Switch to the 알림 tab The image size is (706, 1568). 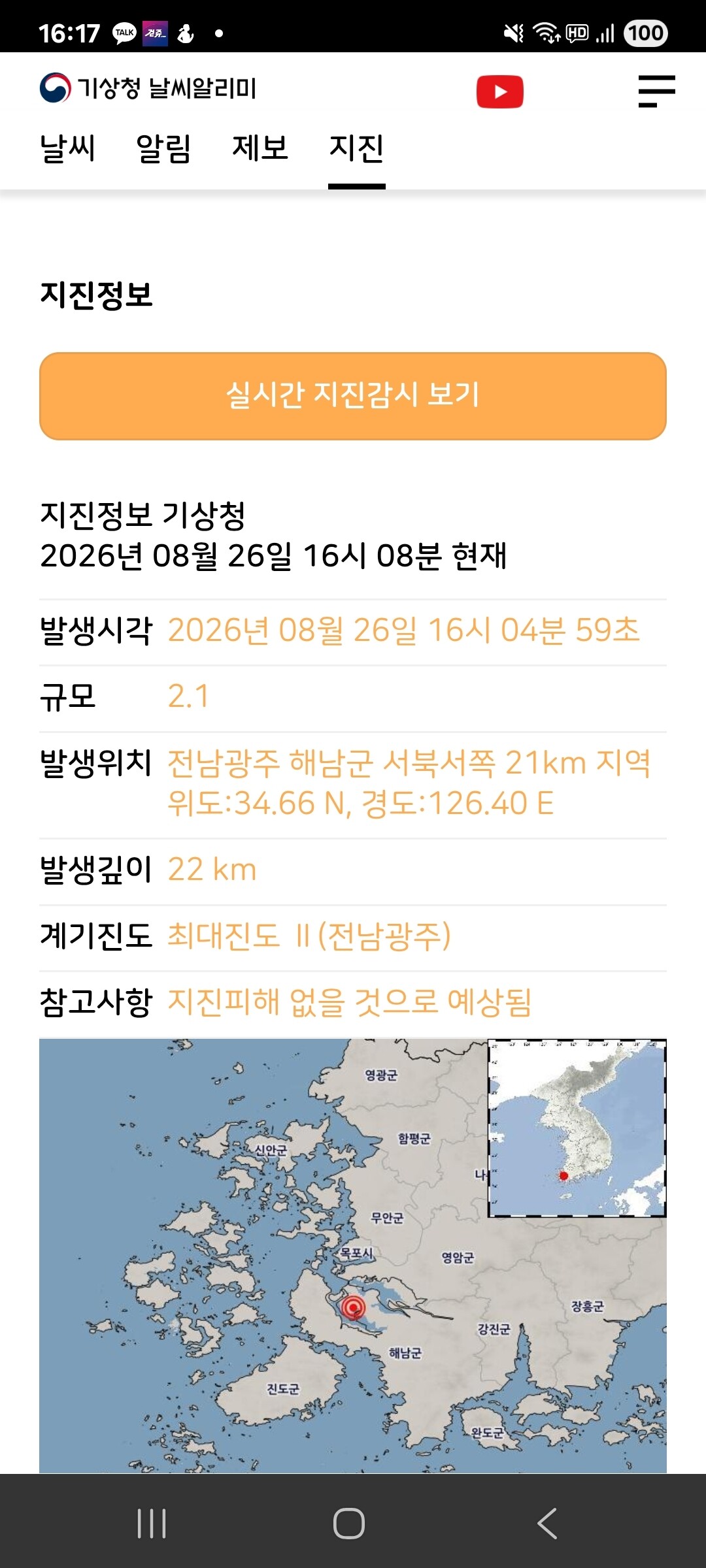[x=163, y=148]
